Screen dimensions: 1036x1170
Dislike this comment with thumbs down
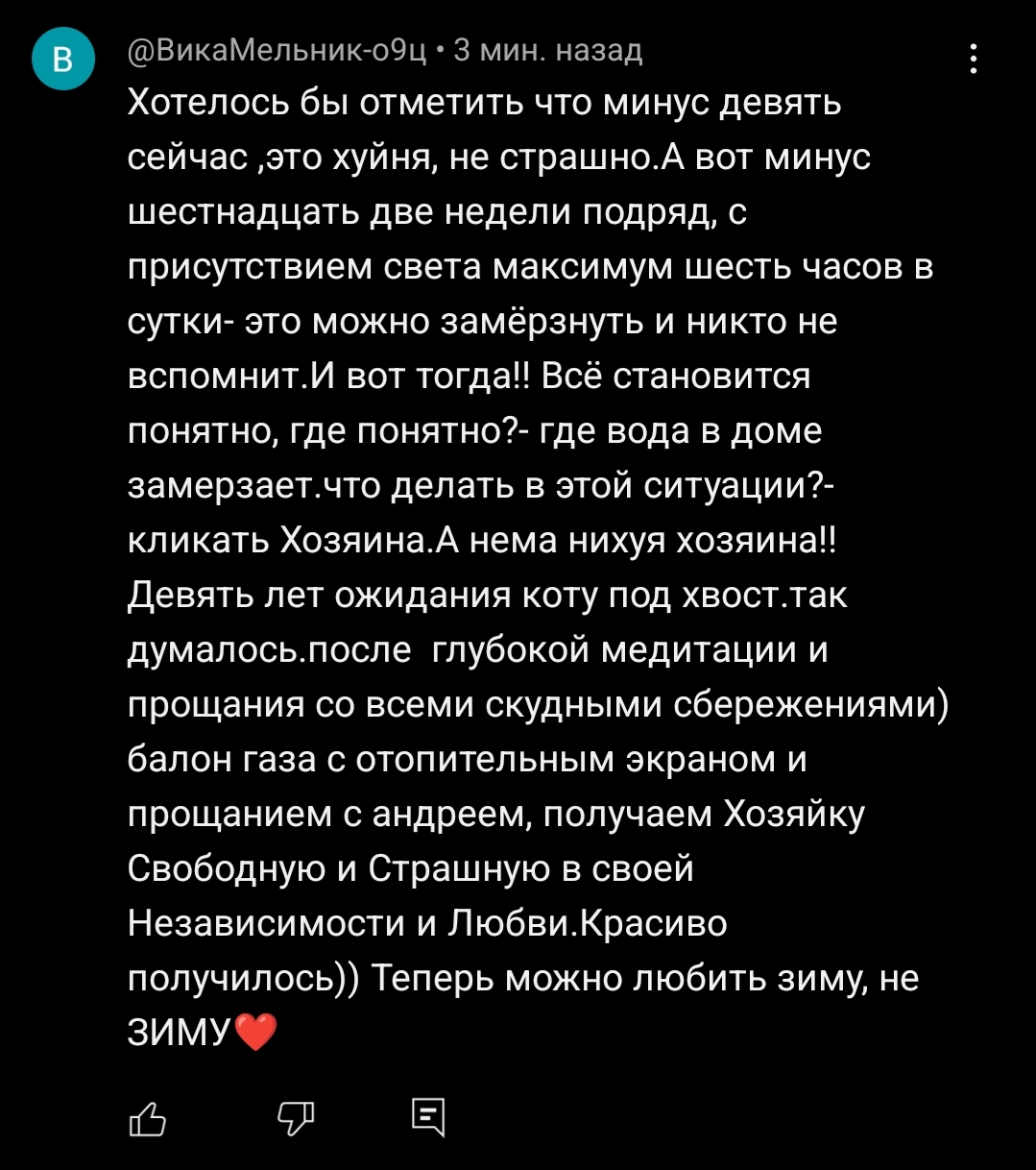click(x=294, y=1117)
